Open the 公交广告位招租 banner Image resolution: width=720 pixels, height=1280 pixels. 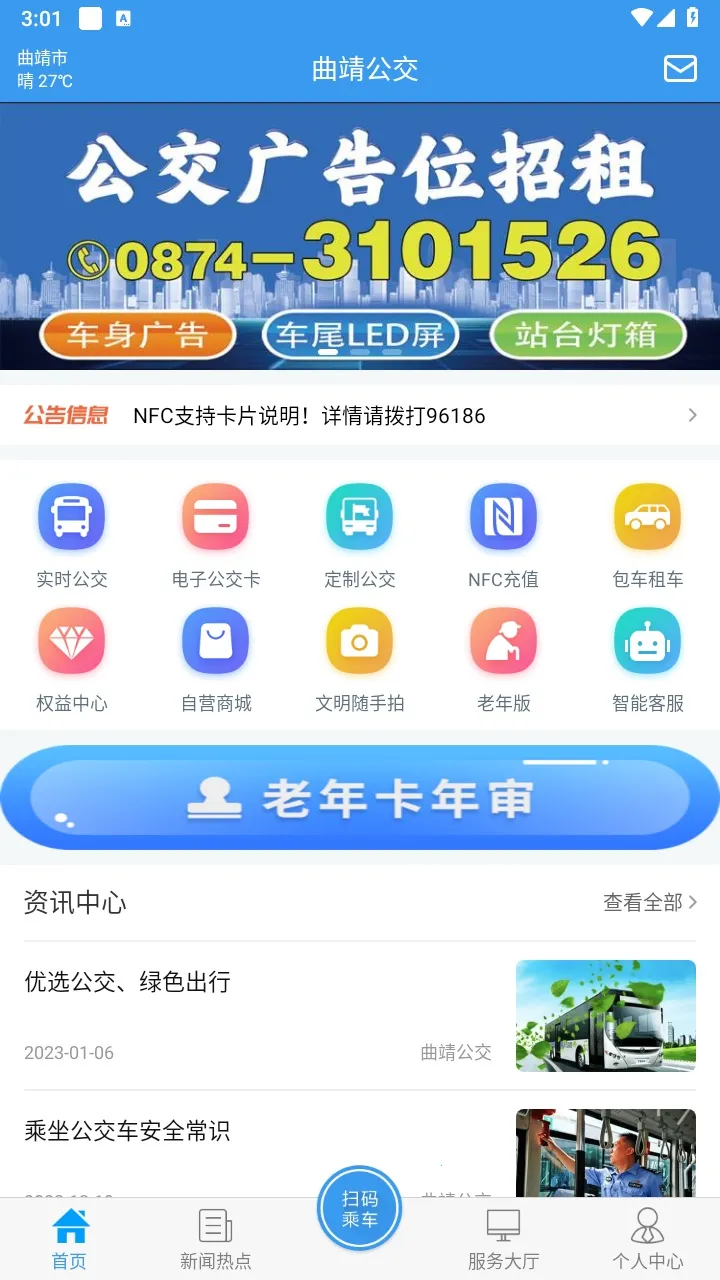click(360, 236)
